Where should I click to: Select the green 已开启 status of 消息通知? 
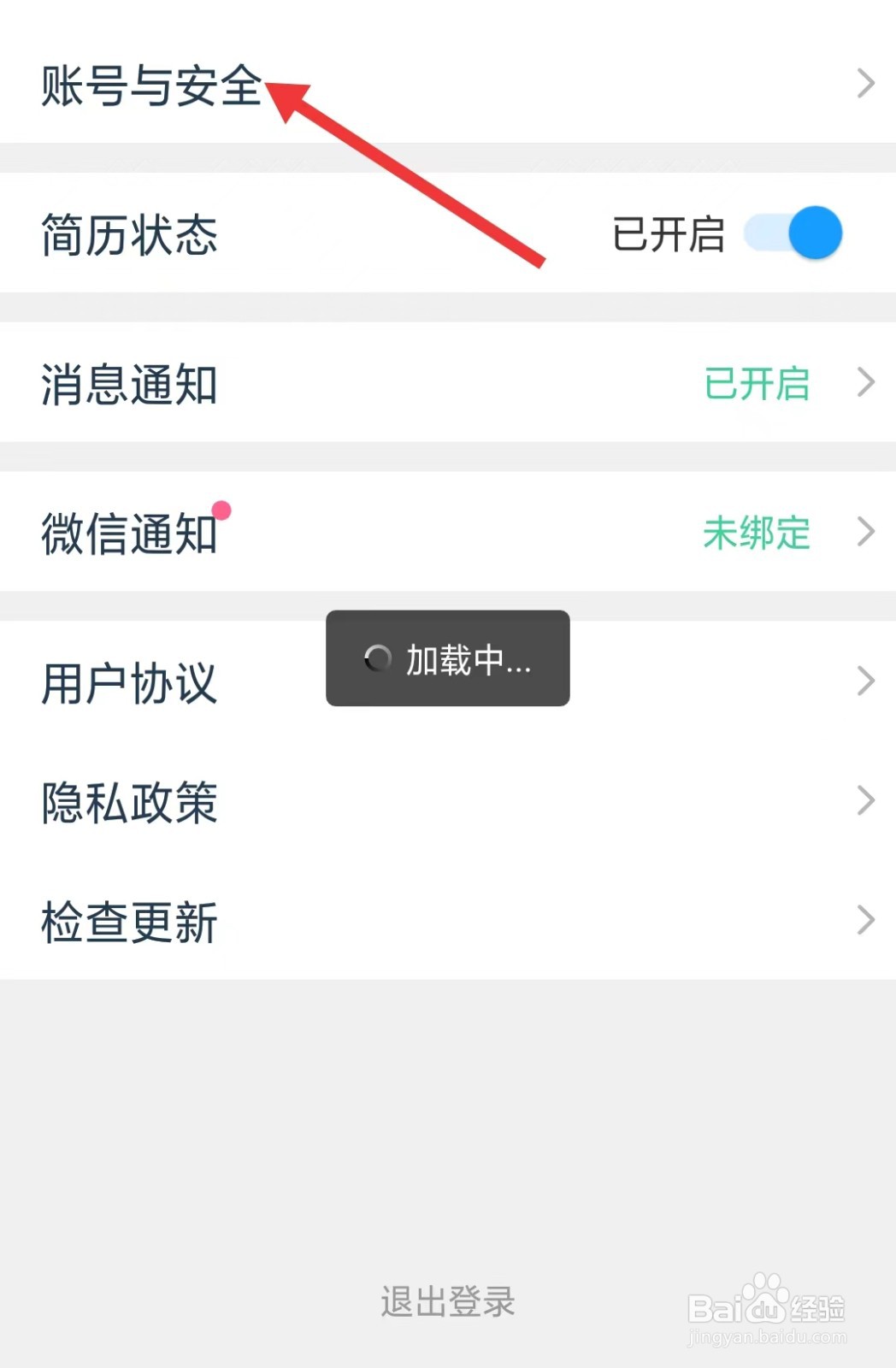point(757,384)
